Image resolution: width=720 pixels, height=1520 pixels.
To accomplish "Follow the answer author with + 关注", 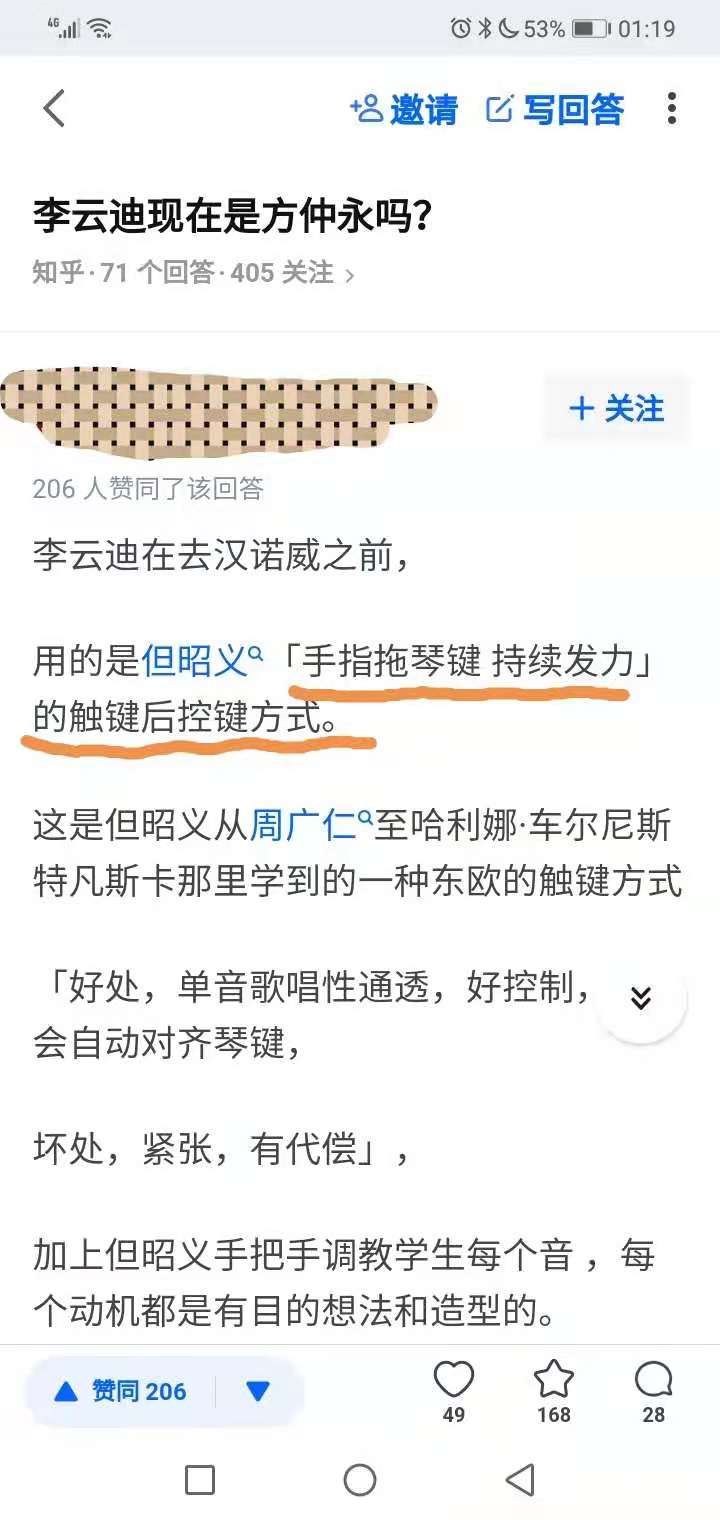I will (616, 408).
